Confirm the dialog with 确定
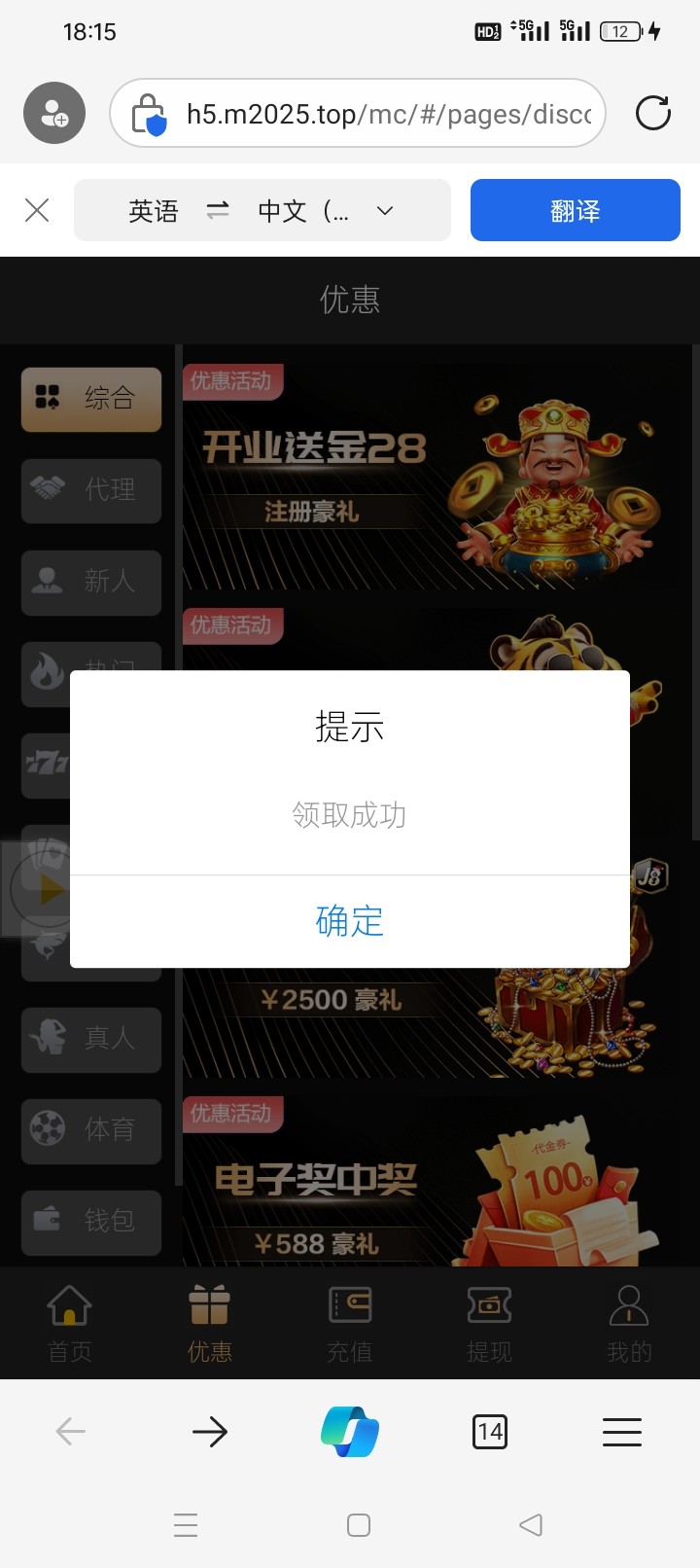Viewport: 700px width, 1568px height. [x=350, y=920]
